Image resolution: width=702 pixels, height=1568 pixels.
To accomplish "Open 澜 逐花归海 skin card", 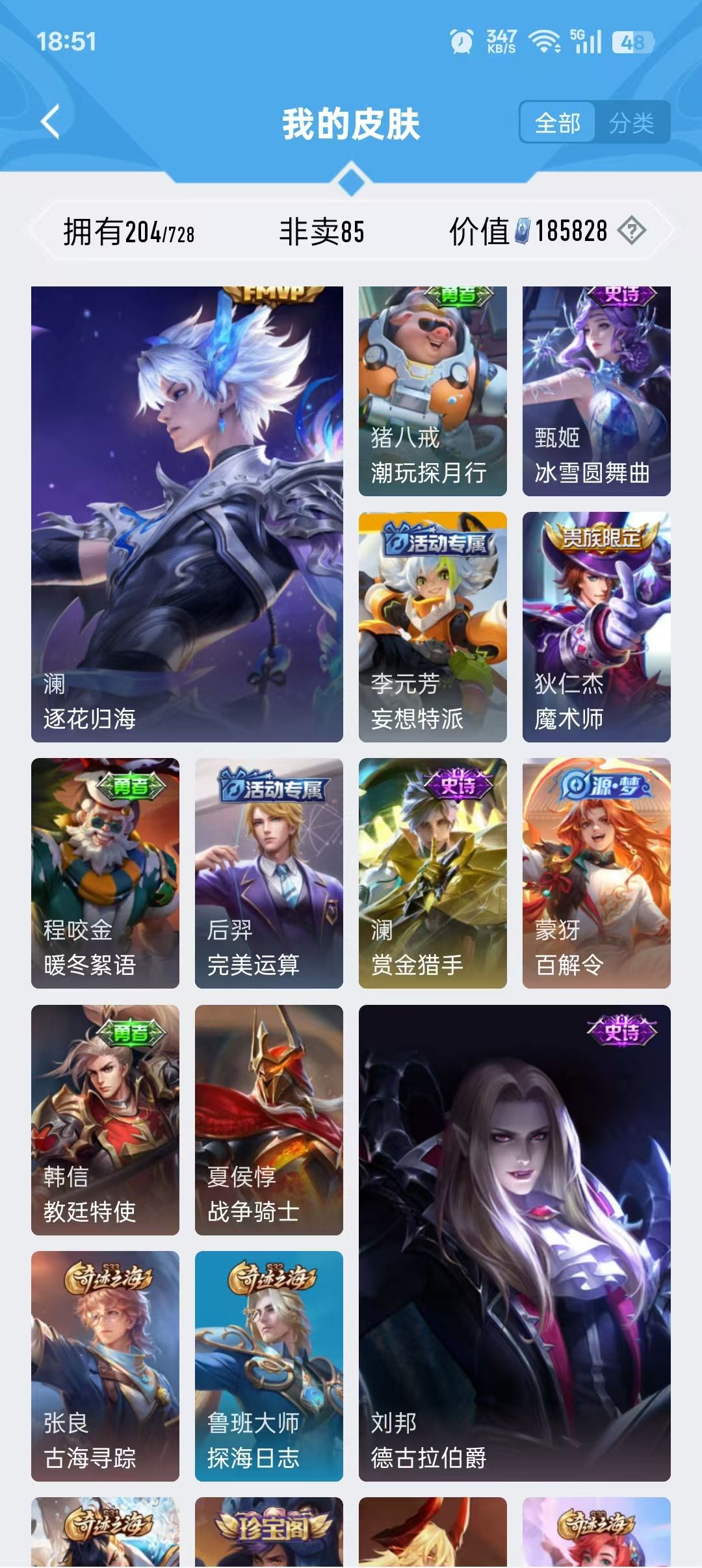I will coord(187,514).
